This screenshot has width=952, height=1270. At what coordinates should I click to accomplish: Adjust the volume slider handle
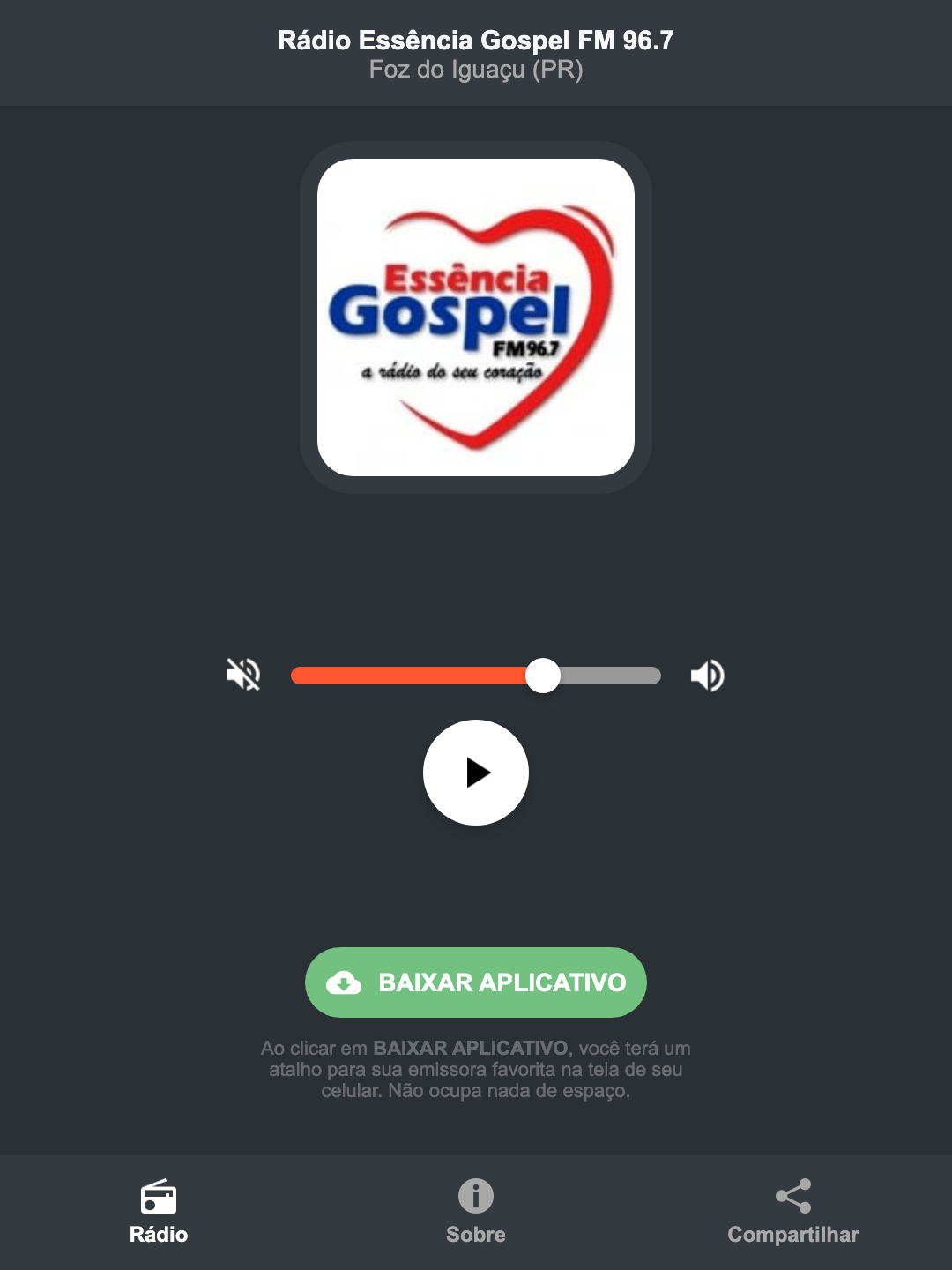(x=543, y=675)
